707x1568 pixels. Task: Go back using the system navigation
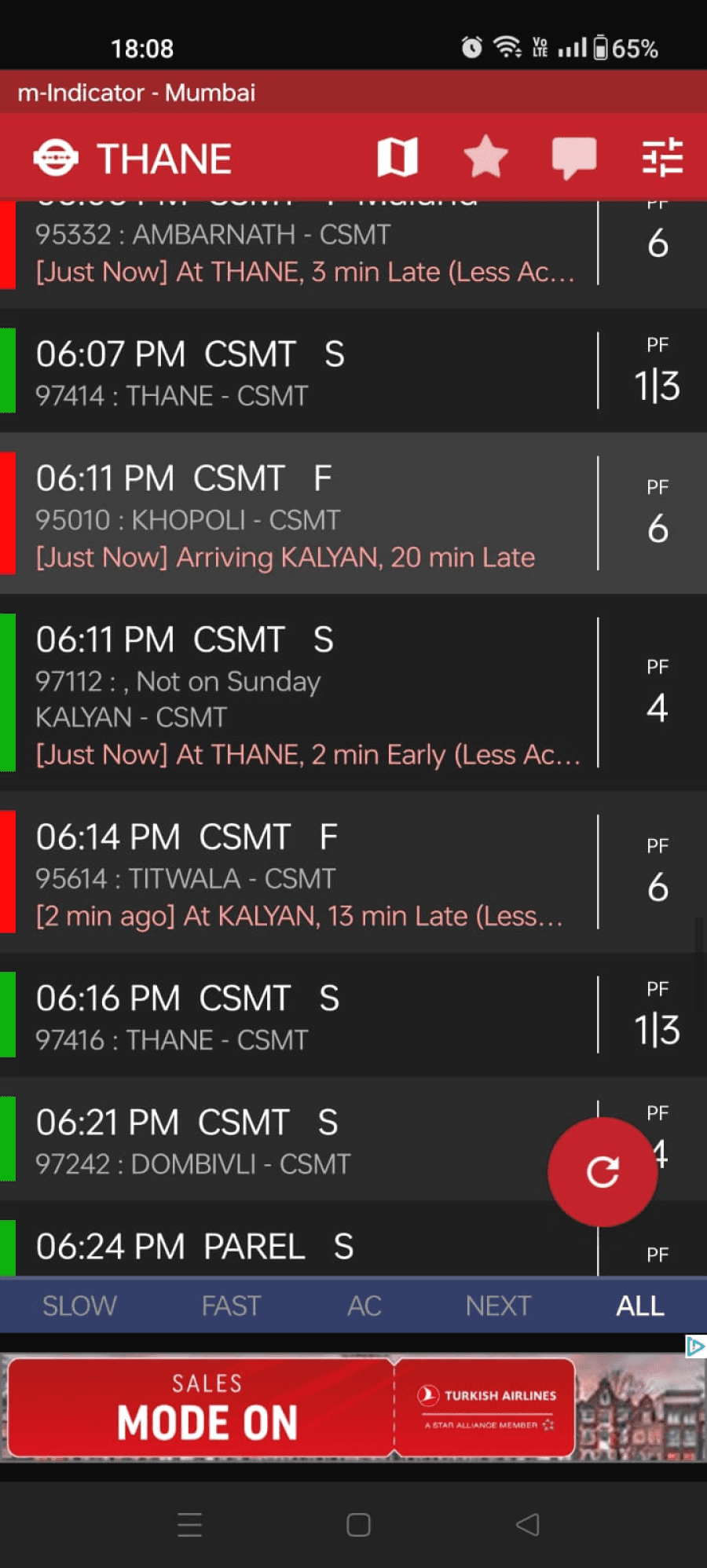(x=527, y=1525)
